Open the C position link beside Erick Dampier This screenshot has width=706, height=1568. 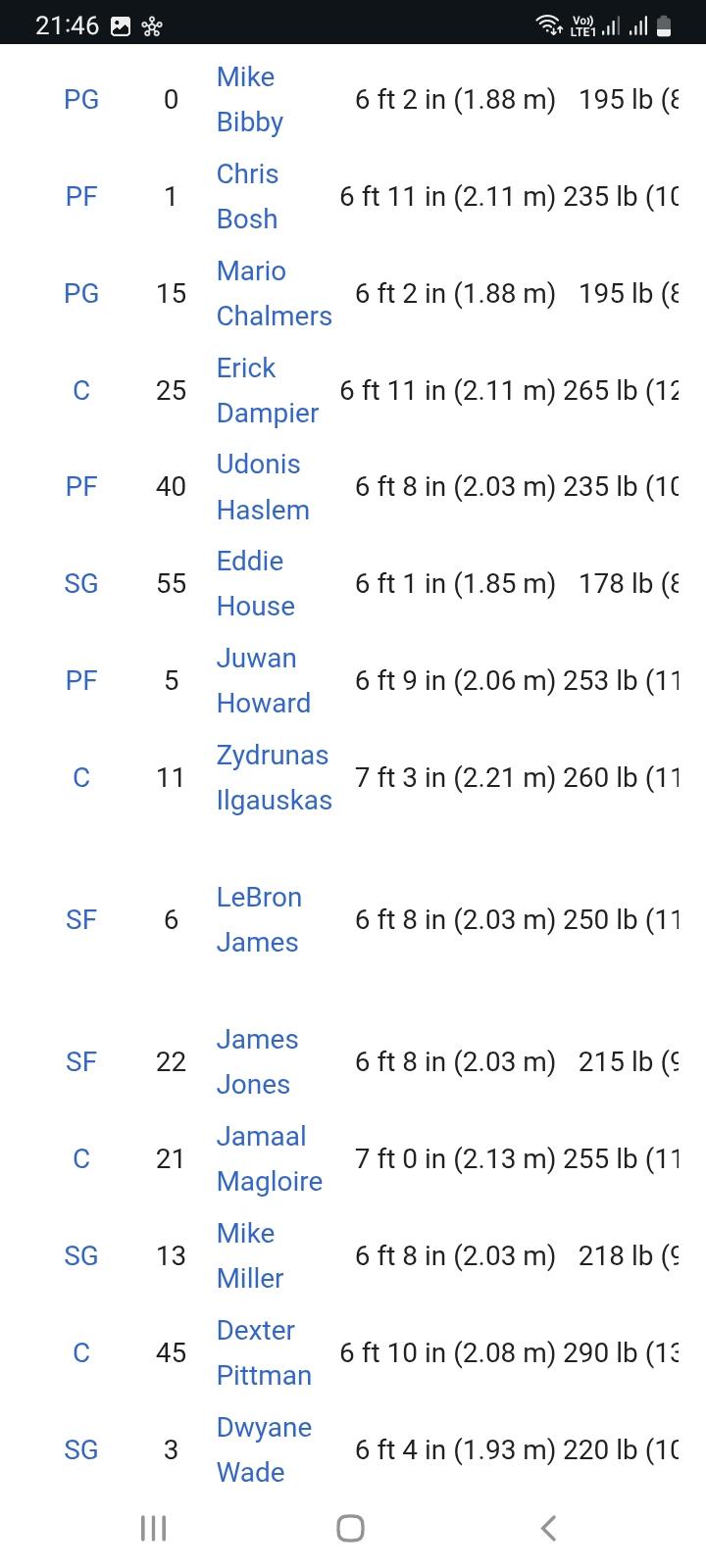[x=81, y=390]
